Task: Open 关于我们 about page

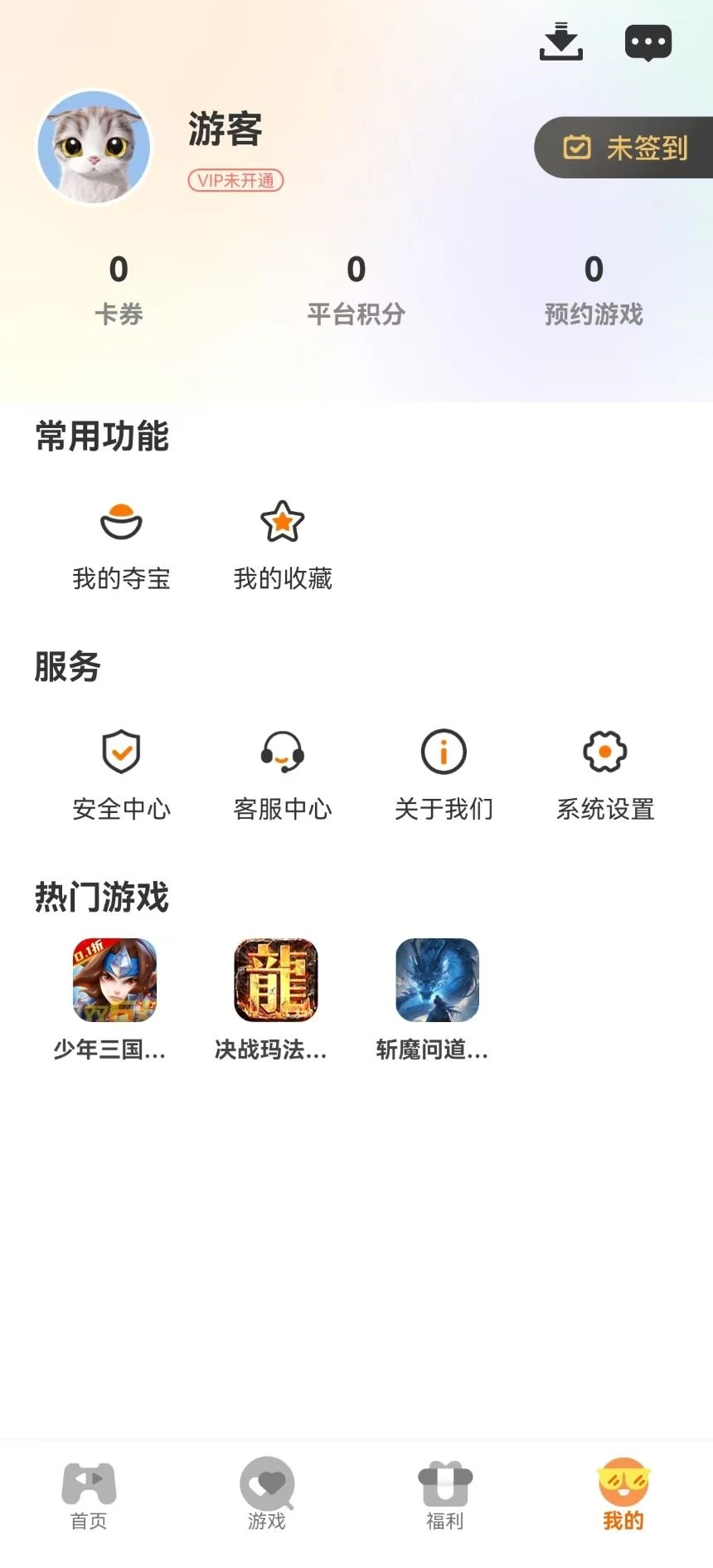Action: click(x=444, y=772)
